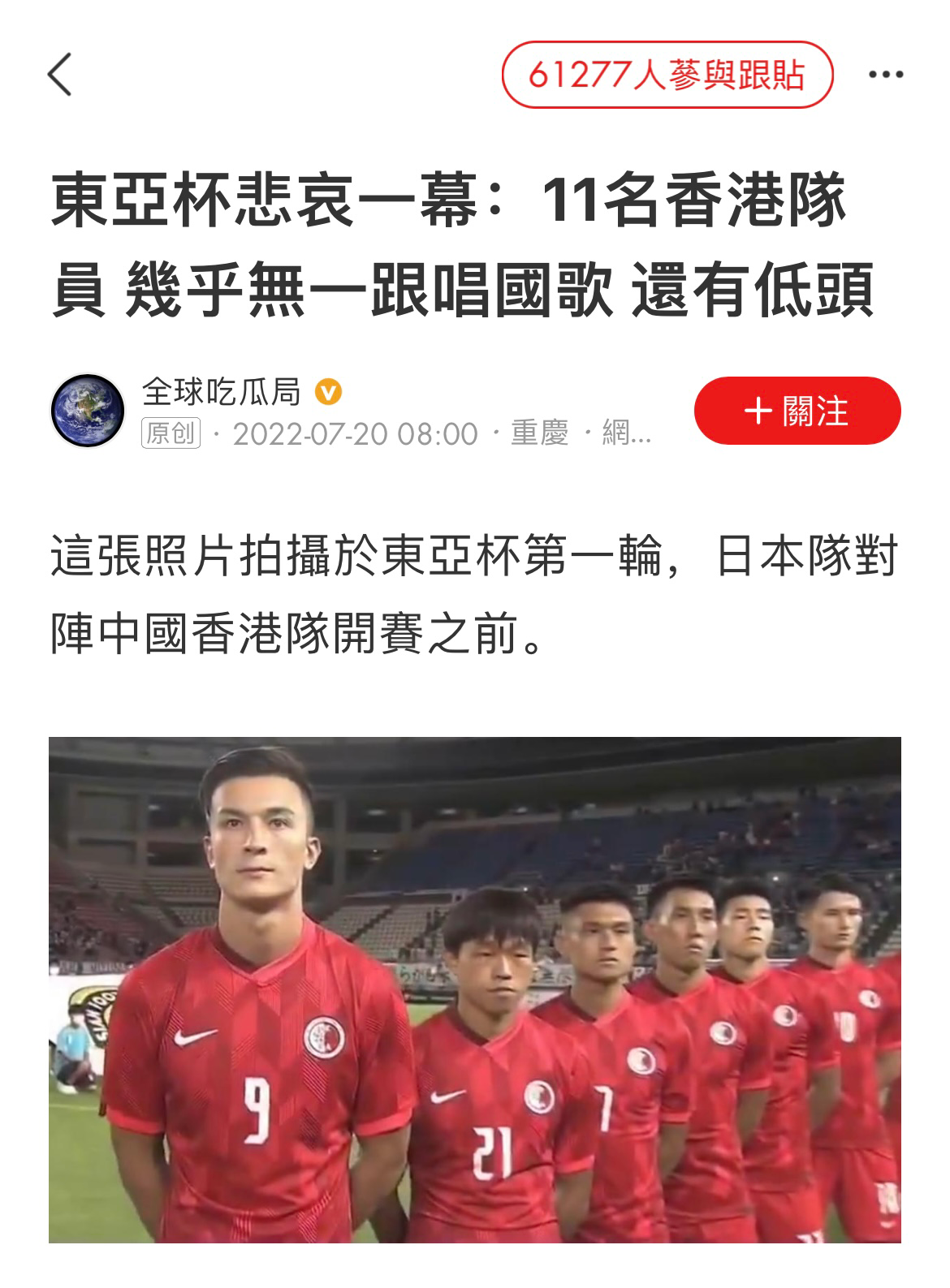The image size is (950, 1288).
Task: Open the three-dot overflow menu
Action: [886, 75]
